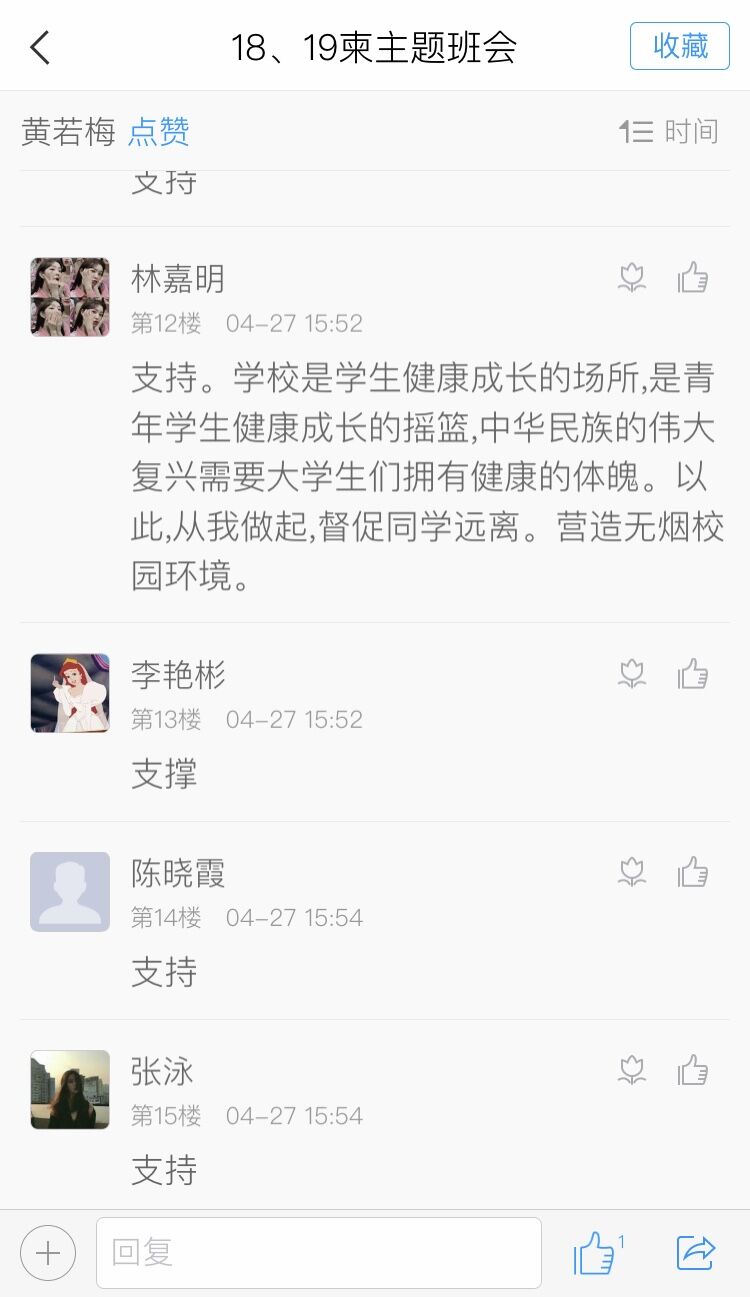Send a flower to 林嘉明's reply
The image size is (750, 1297).
(631, 277)
